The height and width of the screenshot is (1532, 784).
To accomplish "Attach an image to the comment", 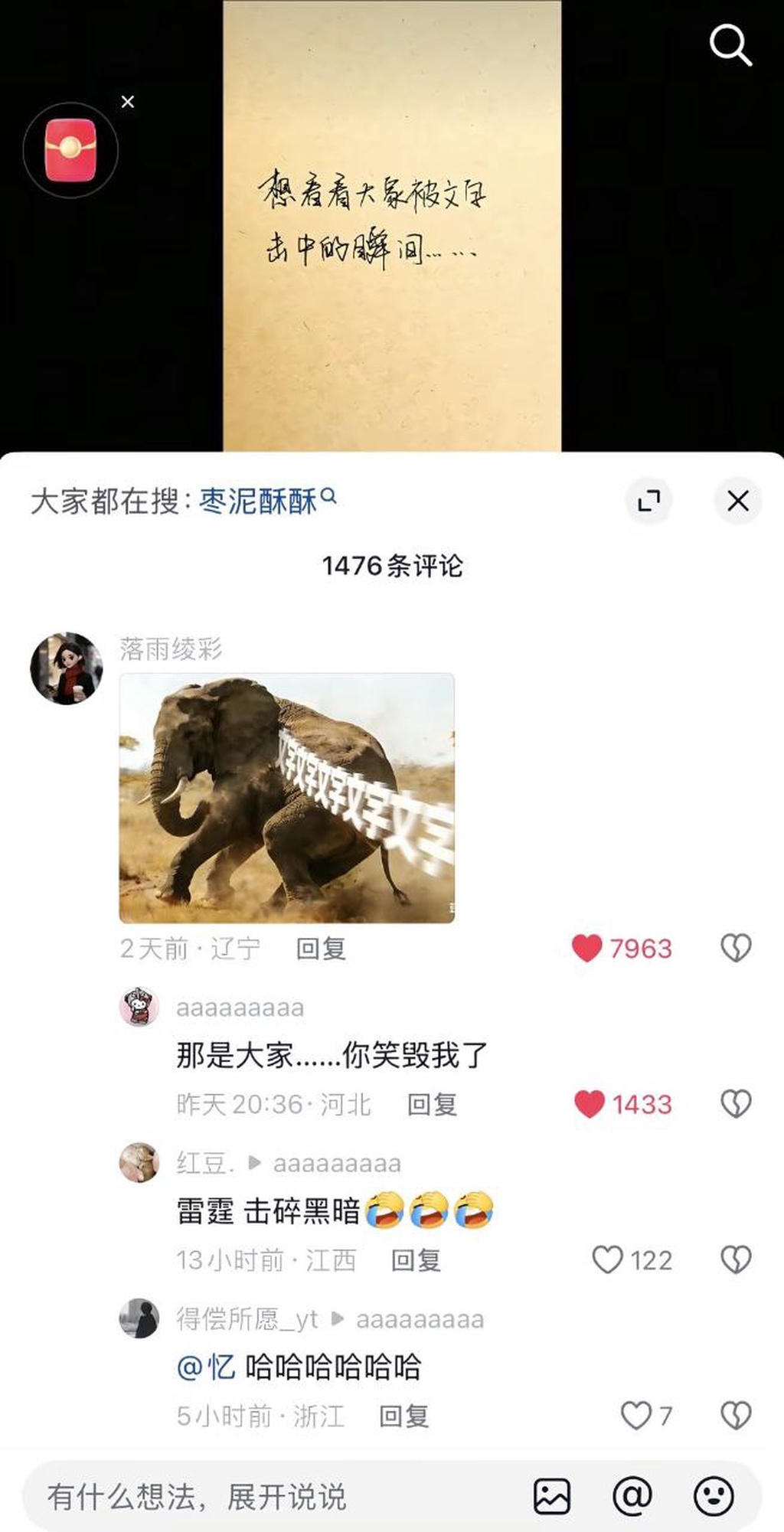I will click(x=551, y=1496).
